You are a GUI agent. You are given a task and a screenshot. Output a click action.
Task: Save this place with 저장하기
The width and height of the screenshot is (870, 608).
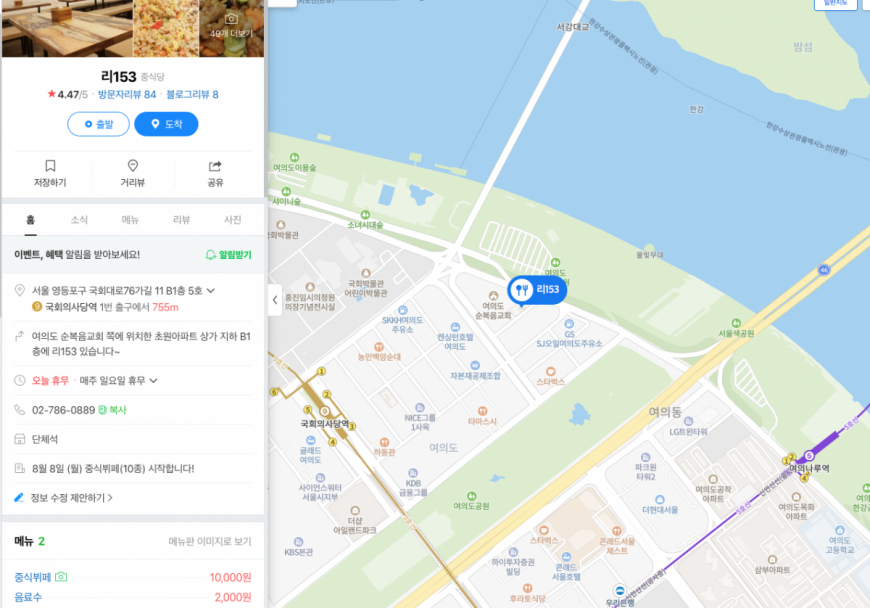pyautogui.click(x=50, y=173)
